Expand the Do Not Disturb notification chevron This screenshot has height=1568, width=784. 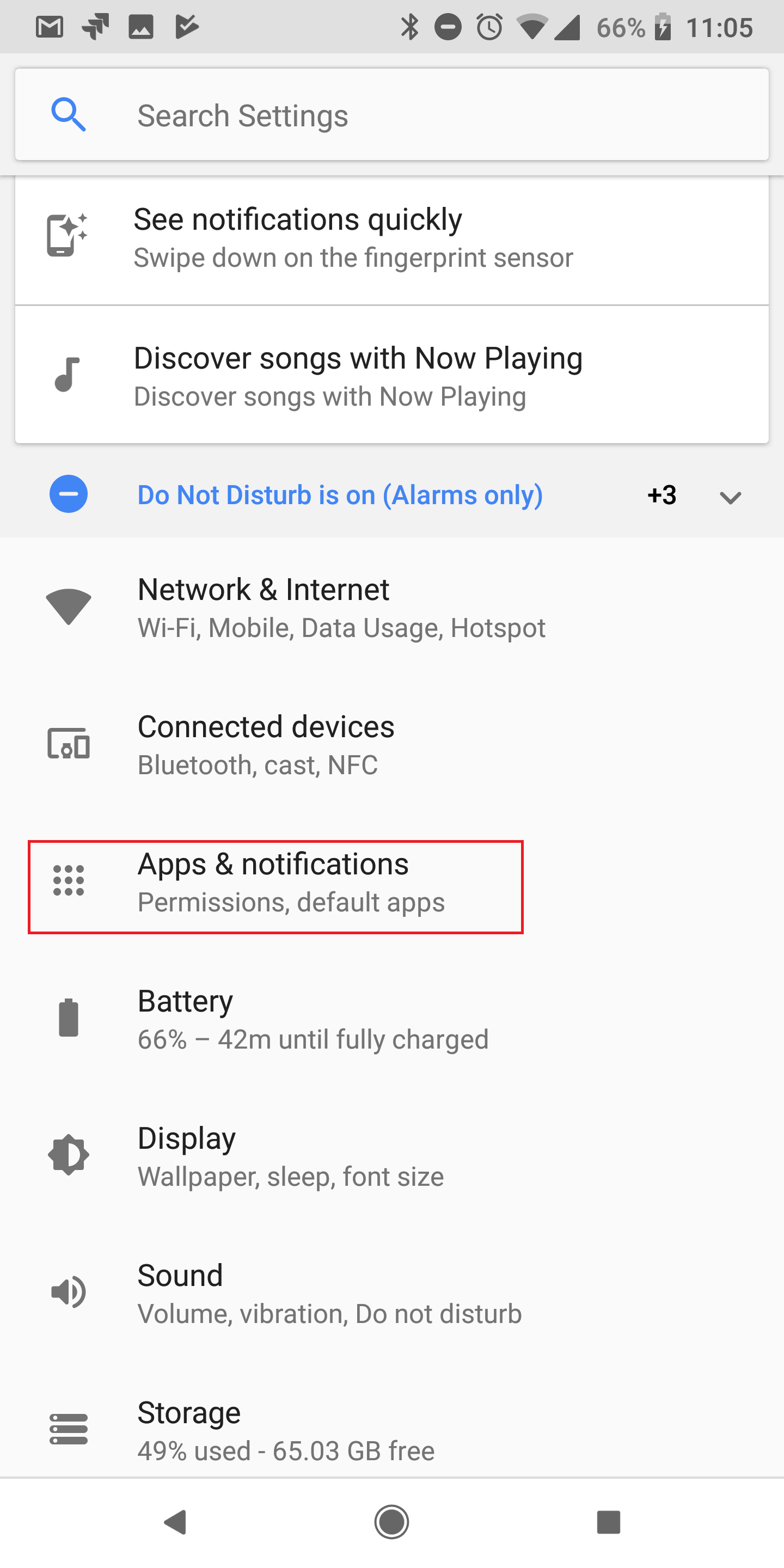(x=731, y=497)
